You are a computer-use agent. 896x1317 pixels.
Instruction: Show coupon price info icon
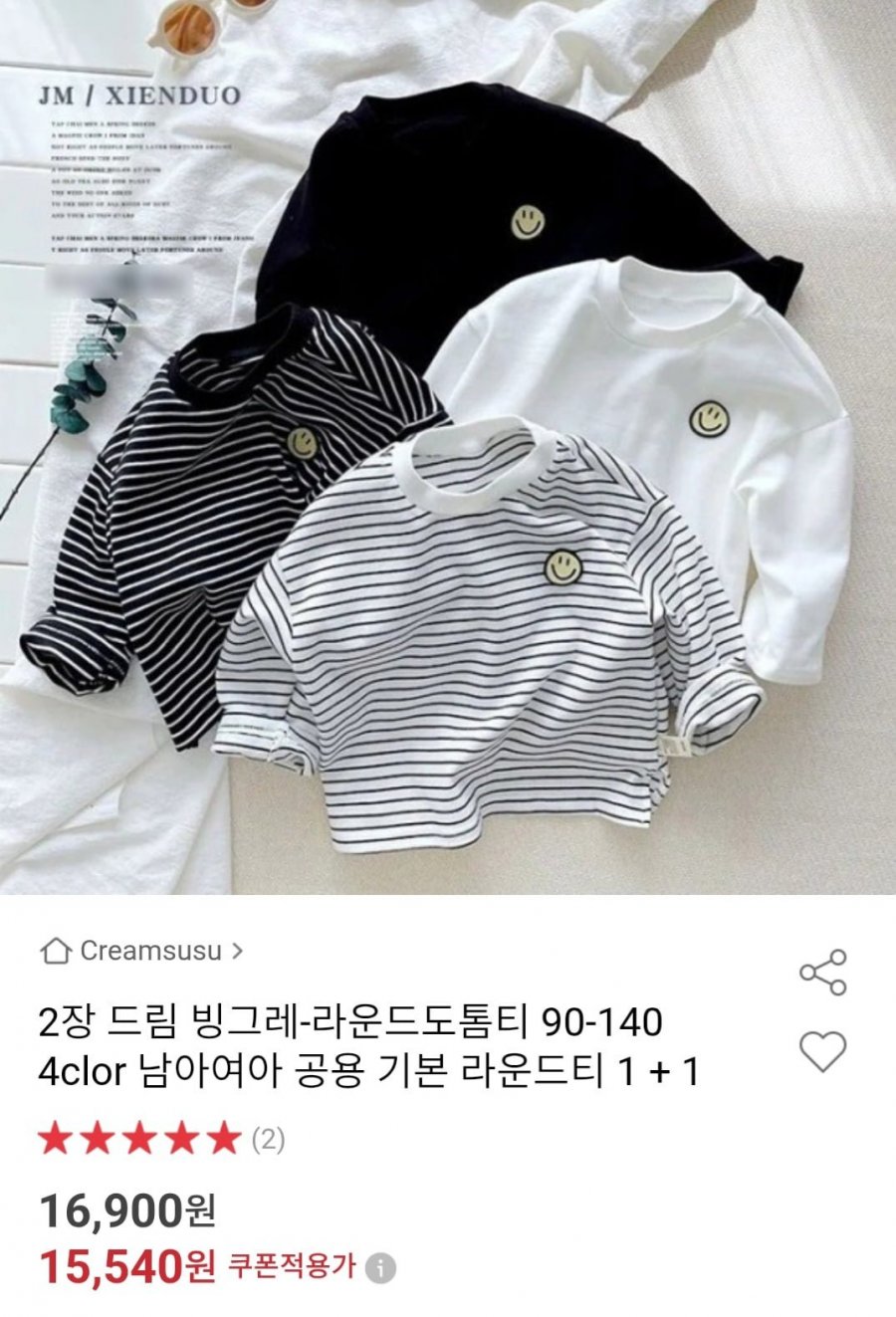[x=380, y=1268]
